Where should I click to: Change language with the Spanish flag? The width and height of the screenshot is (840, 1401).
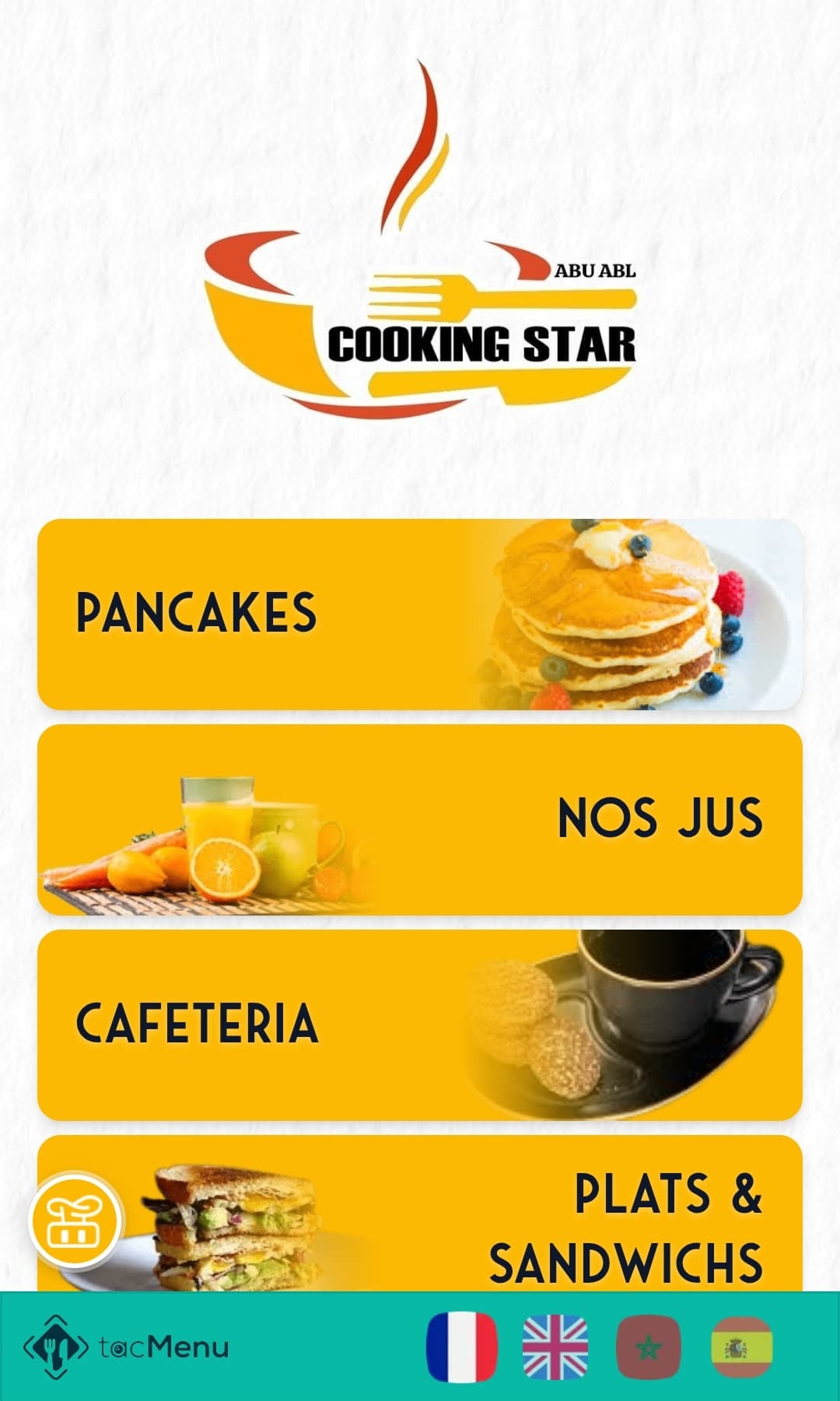point(741,1347)
